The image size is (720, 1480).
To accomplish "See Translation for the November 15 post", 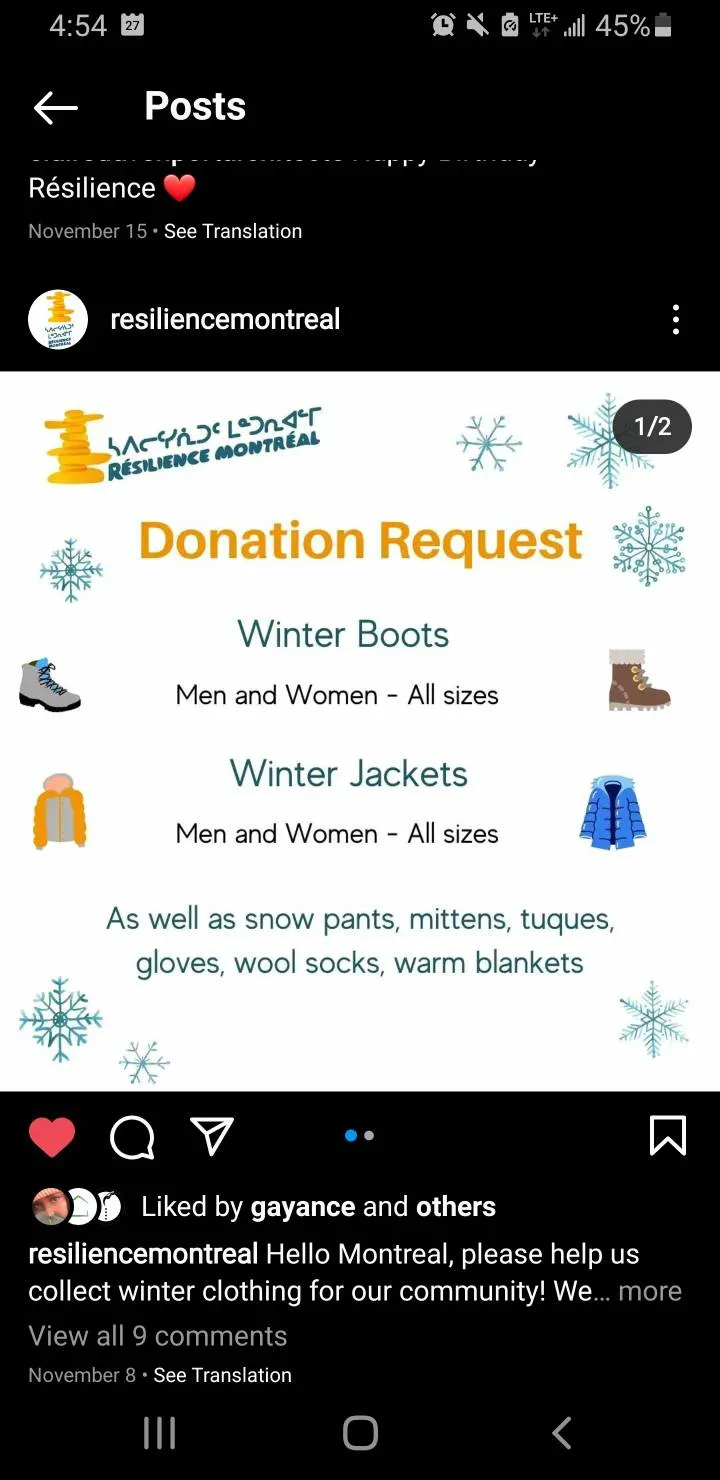I will pos(233,231).
